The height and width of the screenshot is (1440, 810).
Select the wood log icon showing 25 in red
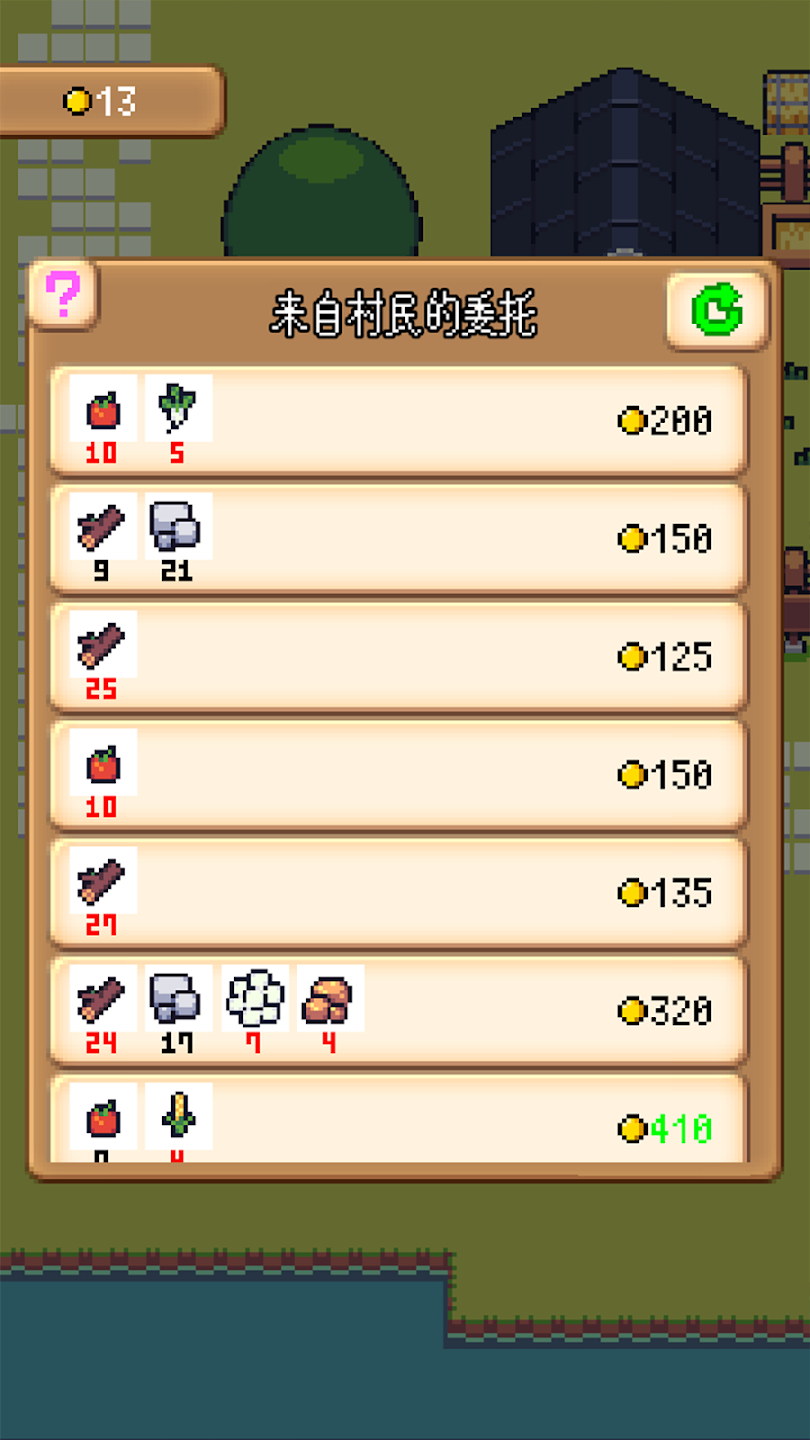101,646
